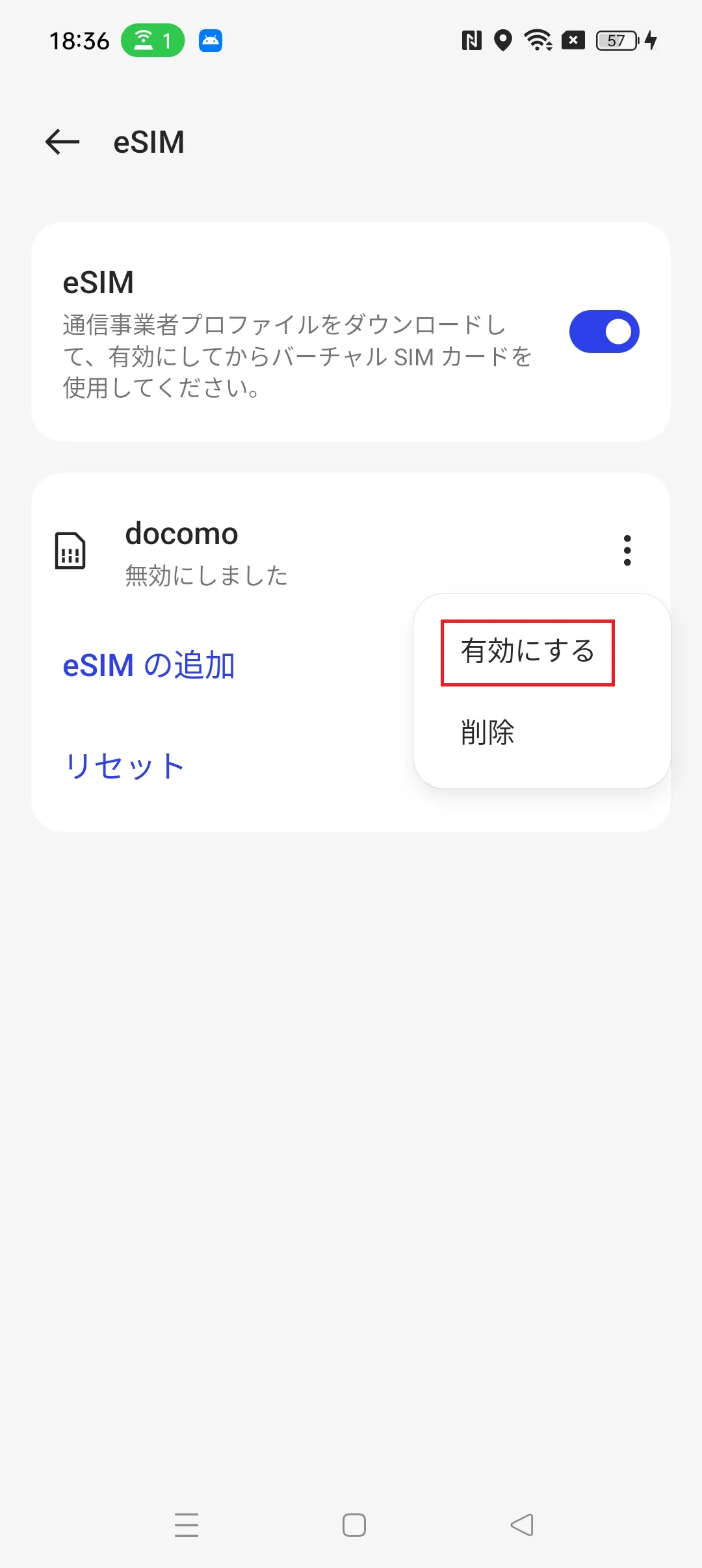
Task: Tap the missing-SIM icon in the status bar
Action: pyautogui.click(x=575, y=40)
